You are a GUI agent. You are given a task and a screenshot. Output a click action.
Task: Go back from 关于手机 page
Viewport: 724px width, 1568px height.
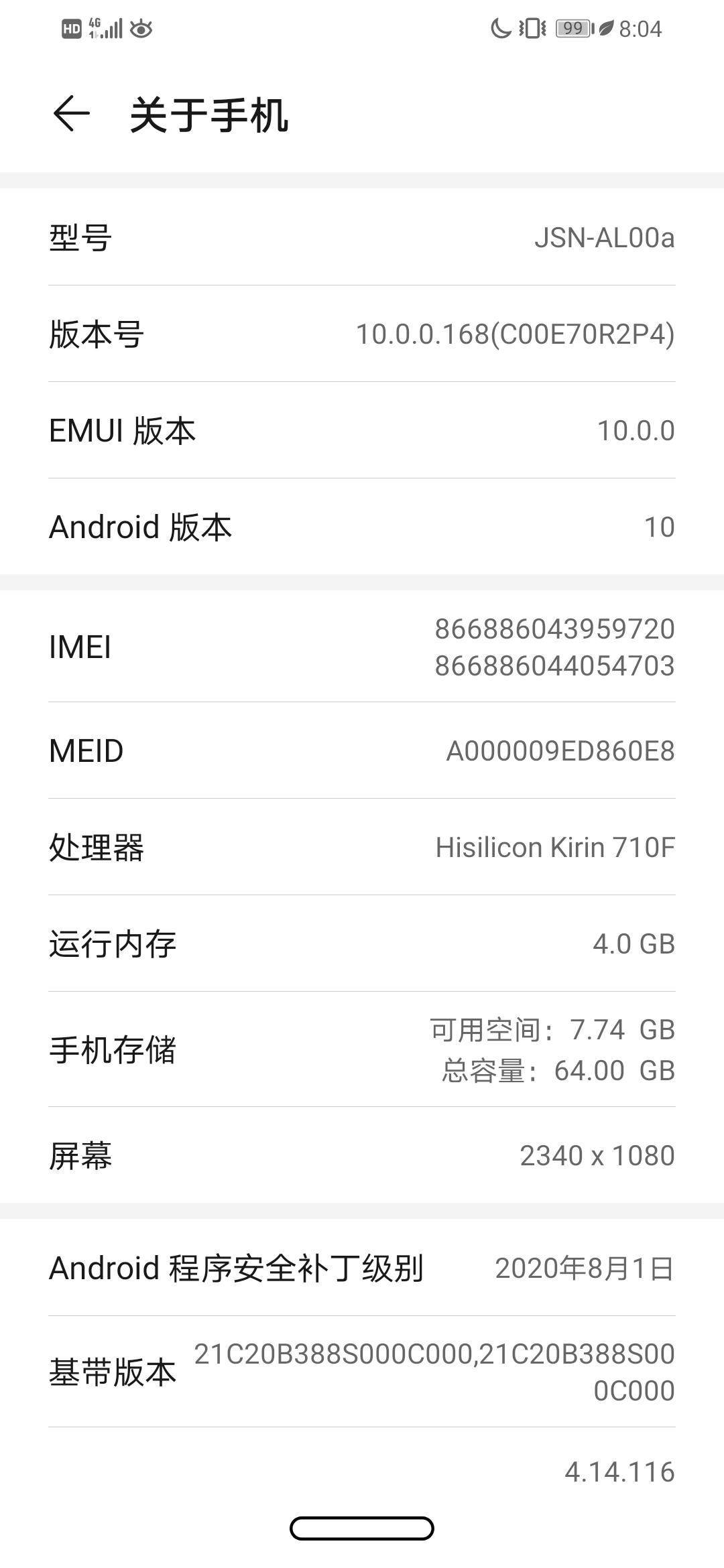[71, 113]
